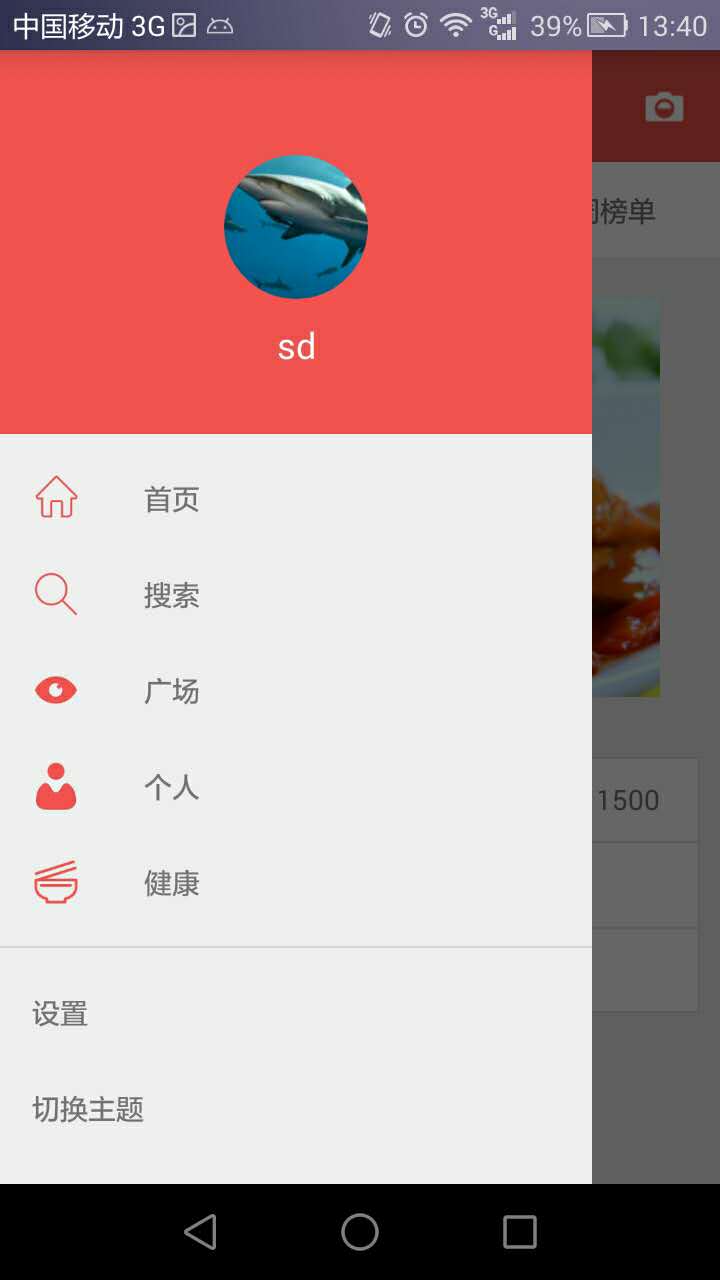Viewport: 720px width, 1280px height.
Task: Go to the phone home screen
Action: [x=360, y=1232]
